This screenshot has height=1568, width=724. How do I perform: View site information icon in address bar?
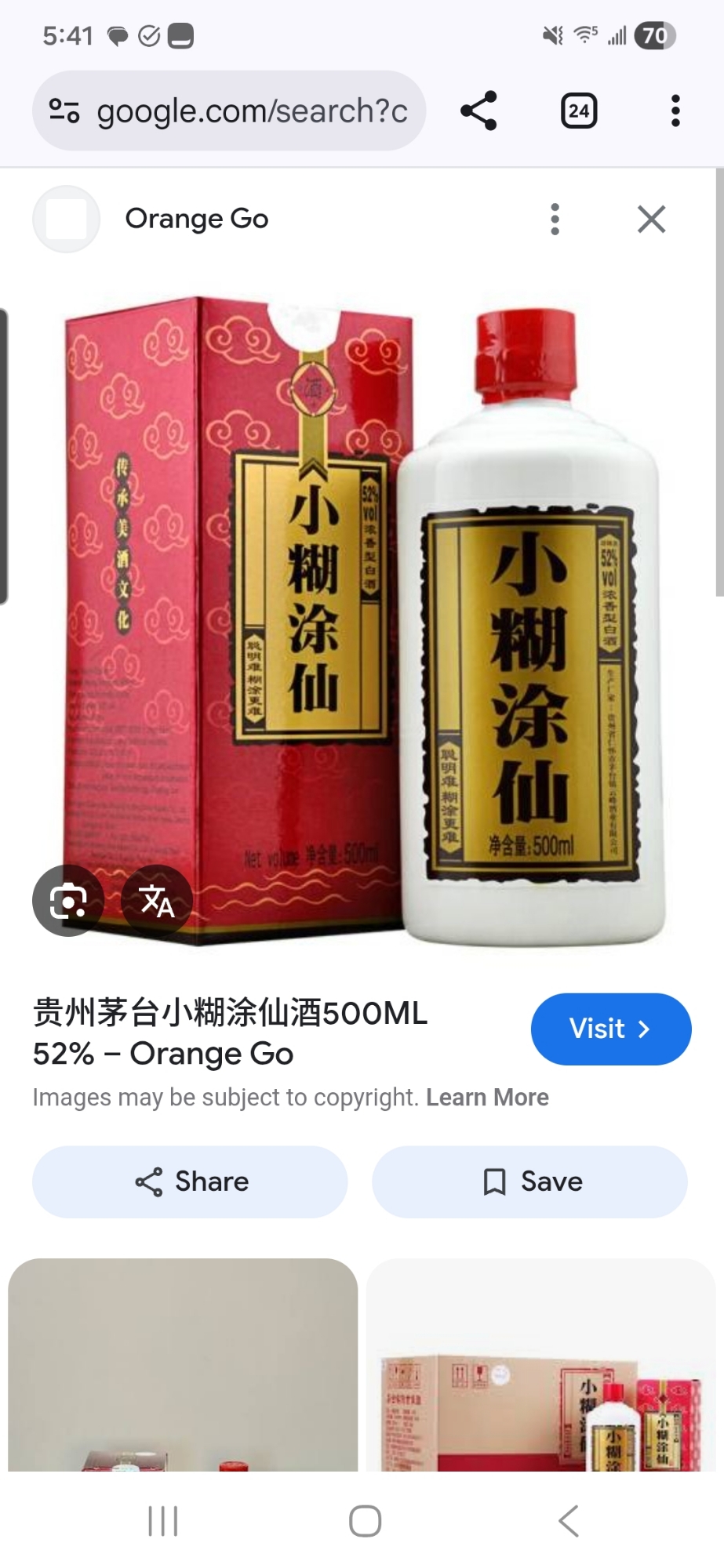coord(64,111)
